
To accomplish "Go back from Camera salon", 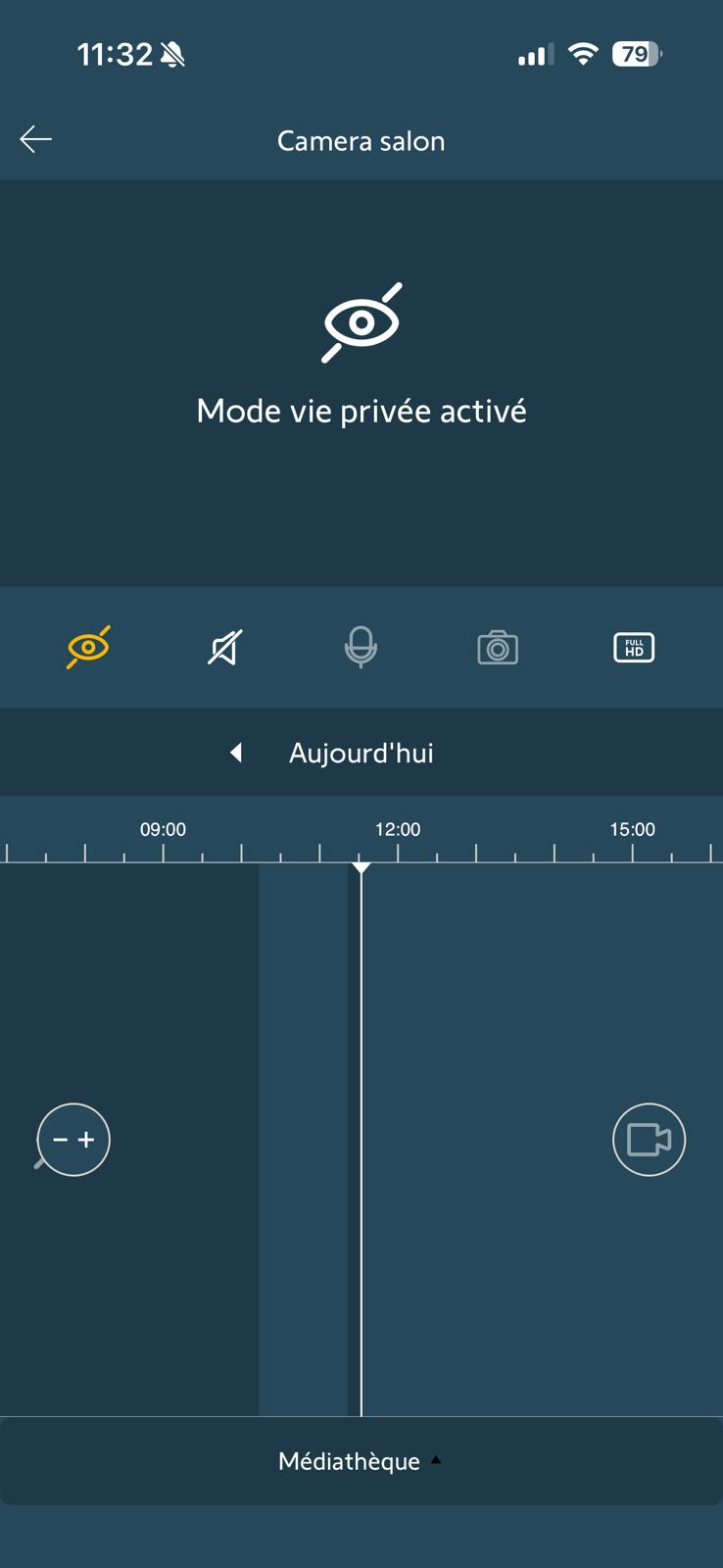I will click(x=36, y=140).
